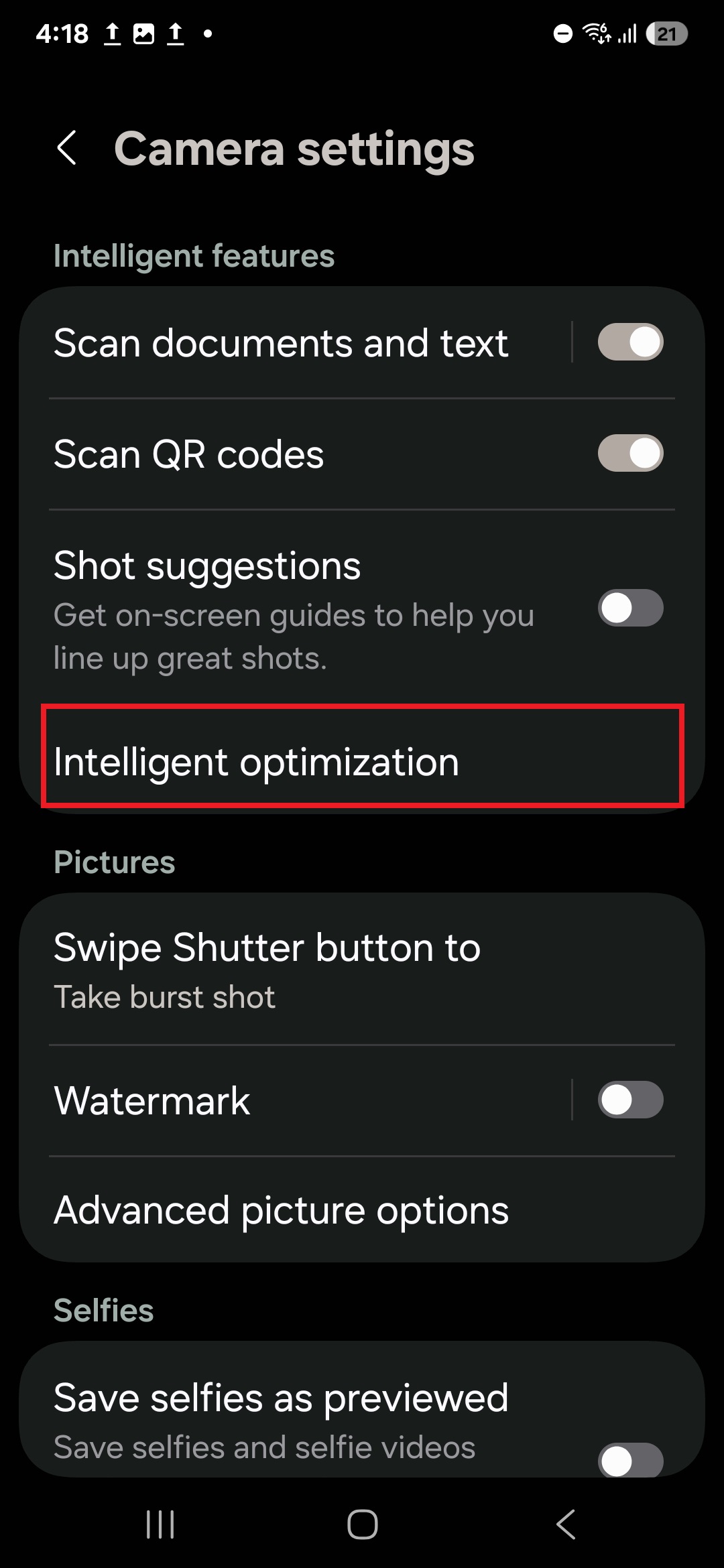Enable Shot suggestions toggle
The height and width of the screenshot is (1568, 724).
click(x=630, y=608)
